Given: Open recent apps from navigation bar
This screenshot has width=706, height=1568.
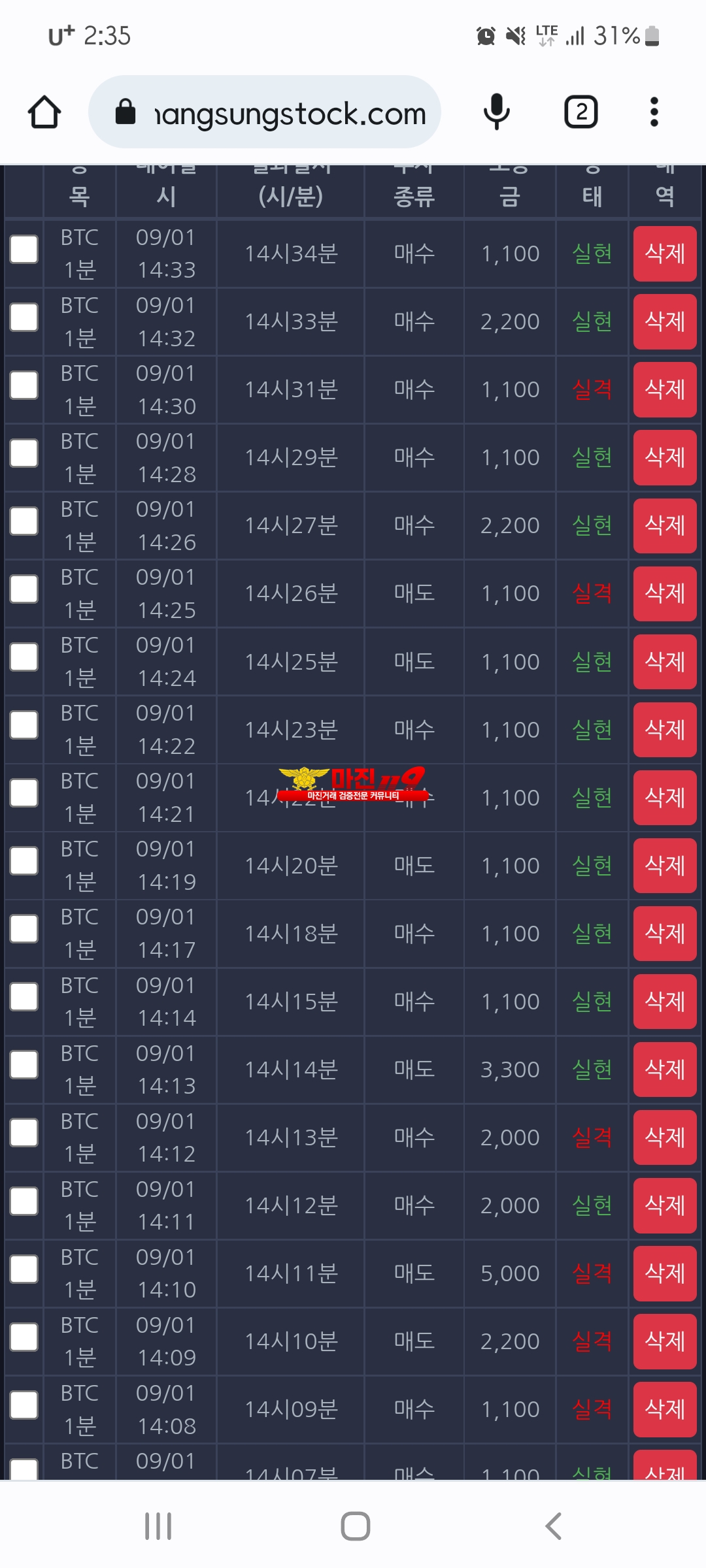Looking at the screenshot, I should [x=158, y=1526].
